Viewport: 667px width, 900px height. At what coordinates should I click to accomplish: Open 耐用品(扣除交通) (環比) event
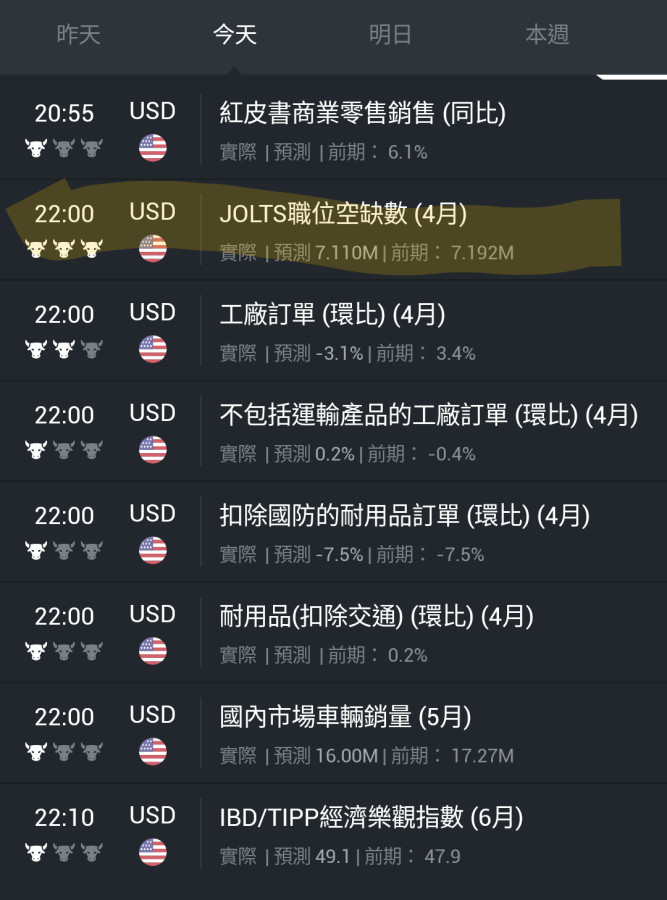click(x=376, y=616)
